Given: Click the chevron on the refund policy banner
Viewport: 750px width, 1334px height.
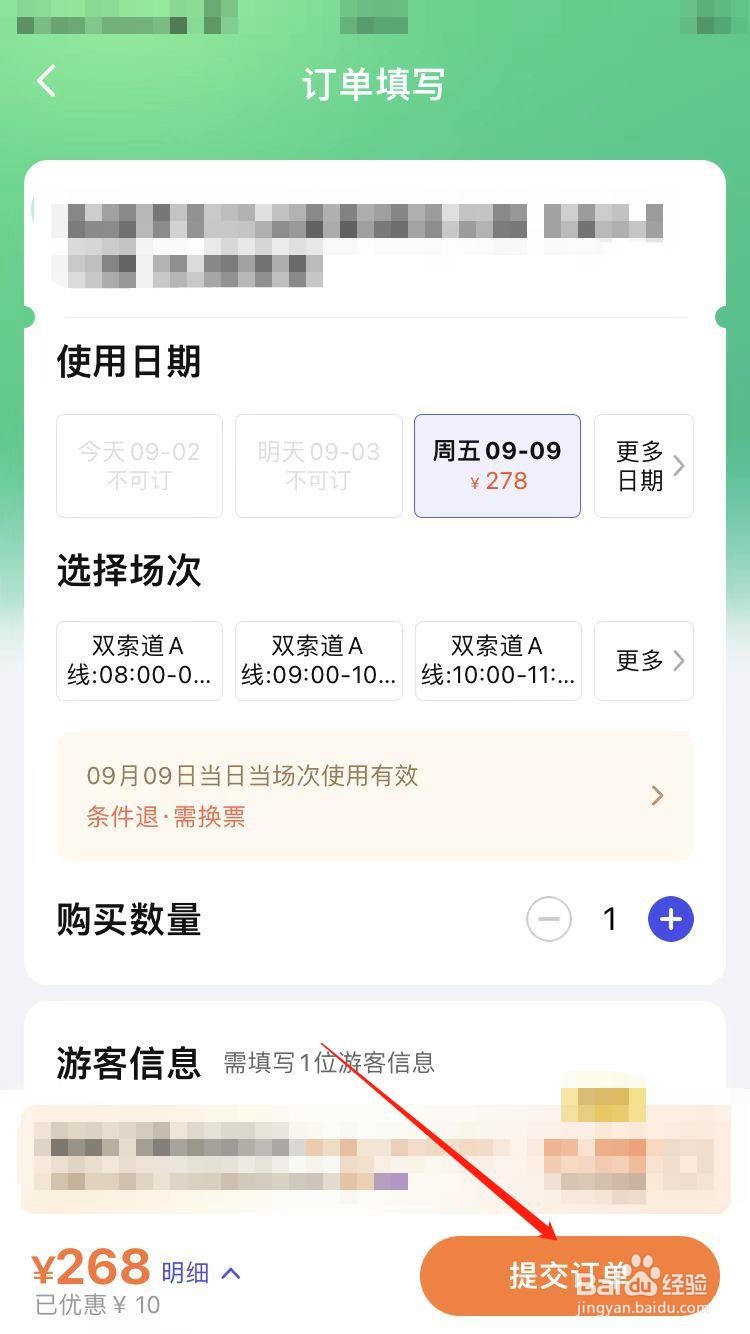Looking at the screenshot, I should pos(657,796).
